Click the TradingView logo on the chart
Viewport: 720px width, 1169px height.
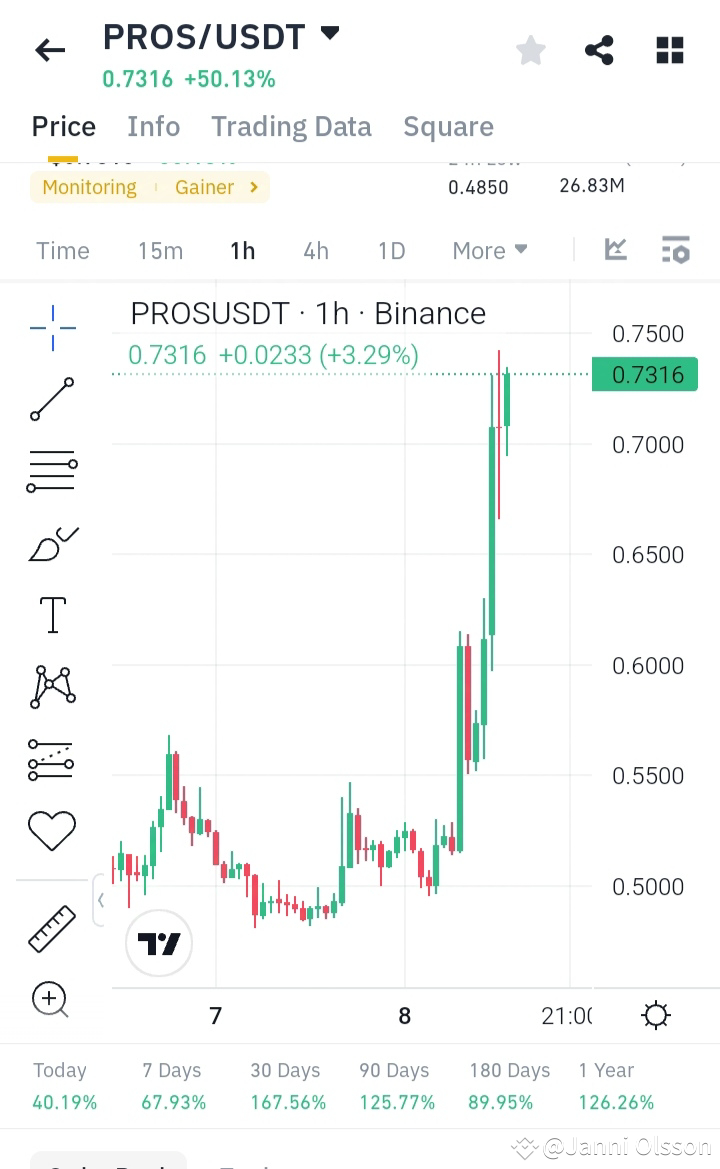[x=158, y=942]
